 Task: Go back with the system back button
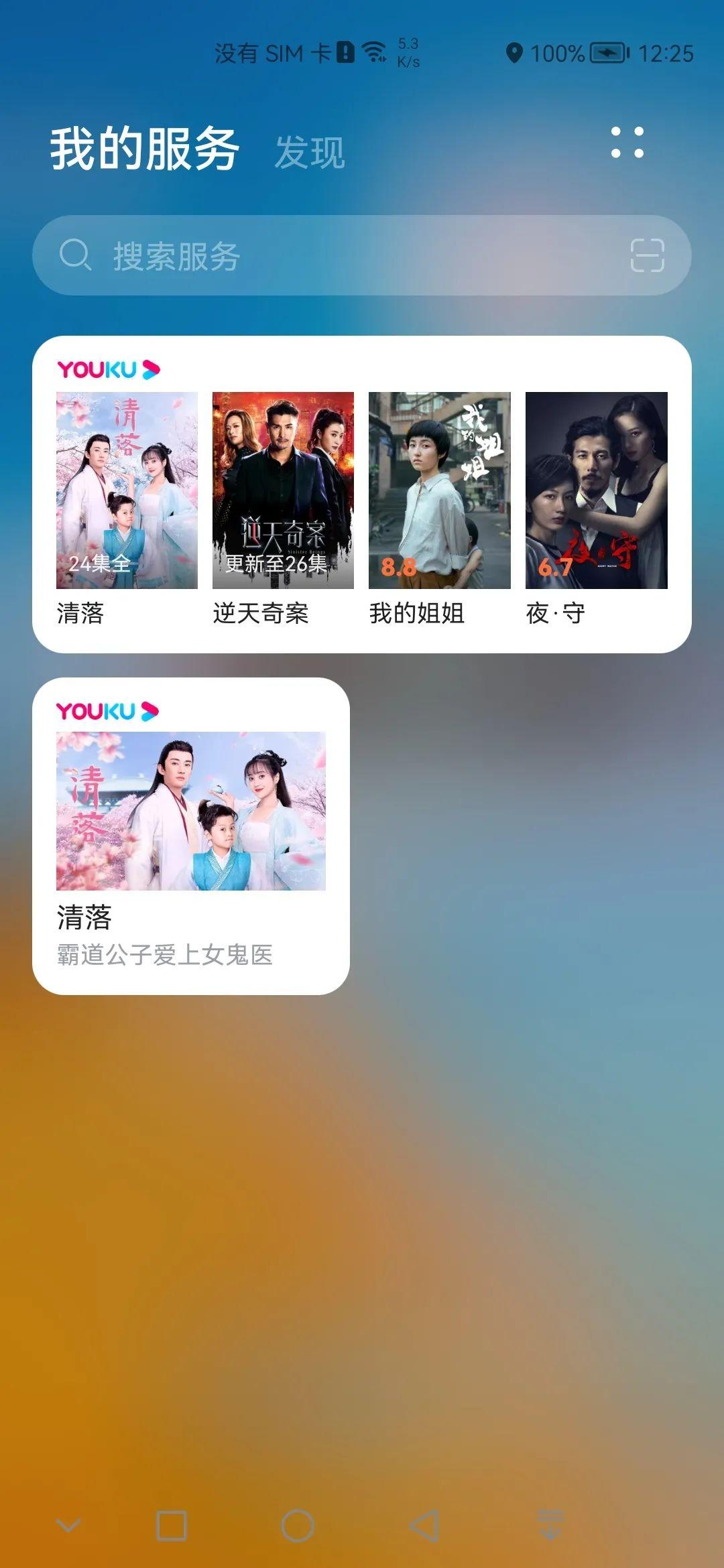(424, 1526)
